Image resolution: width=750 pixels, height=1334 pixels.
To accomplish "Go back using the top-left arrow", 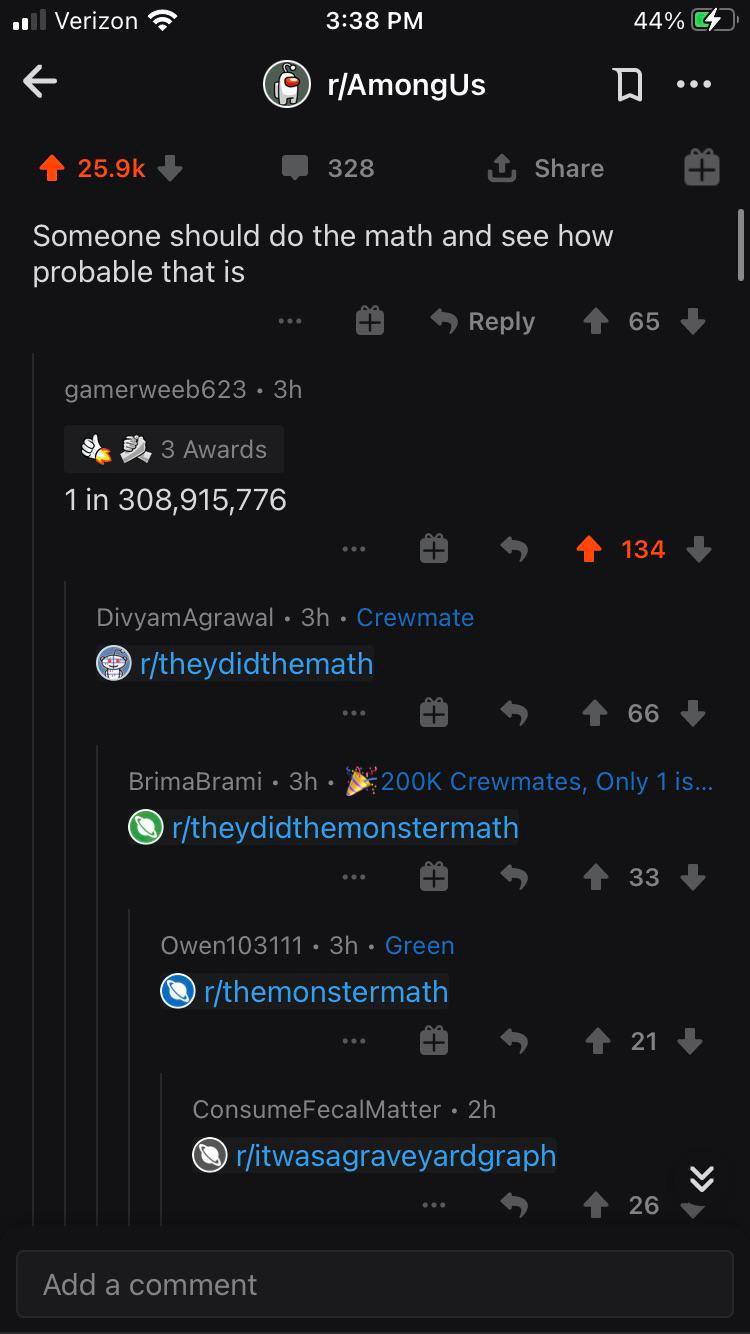I will (x=40, y=83).
